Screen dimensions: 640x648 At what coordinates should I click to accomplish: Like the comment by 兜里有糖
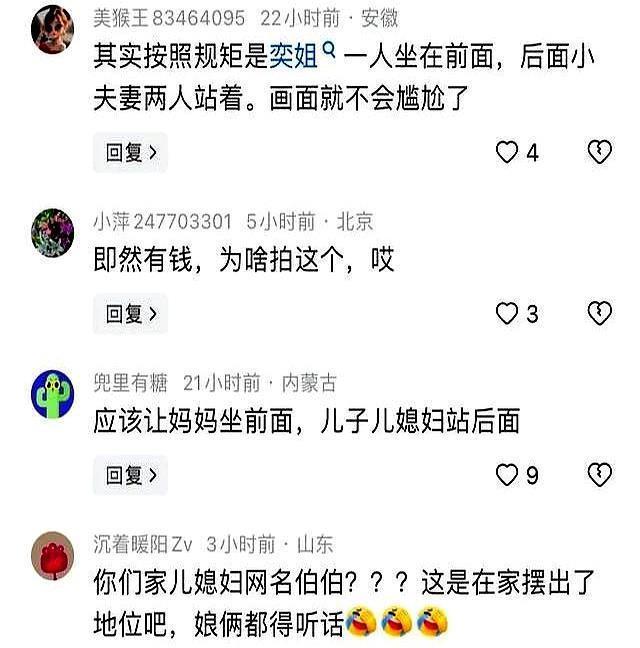click(x=507, y=474)
